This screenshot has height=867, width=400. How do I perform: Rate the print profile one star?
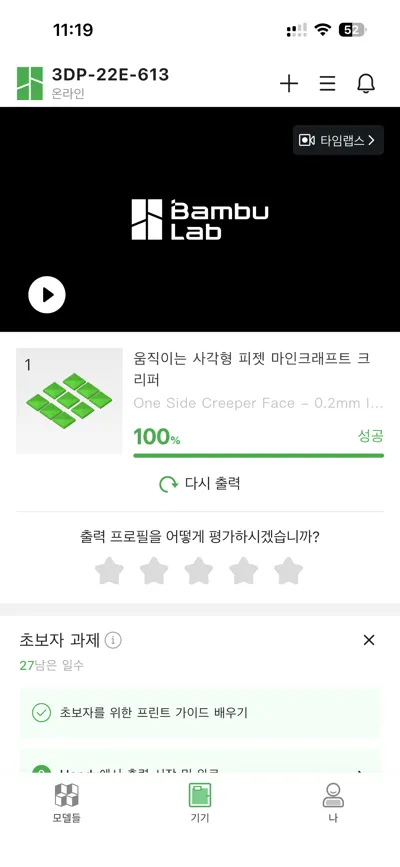coord(109,571)
